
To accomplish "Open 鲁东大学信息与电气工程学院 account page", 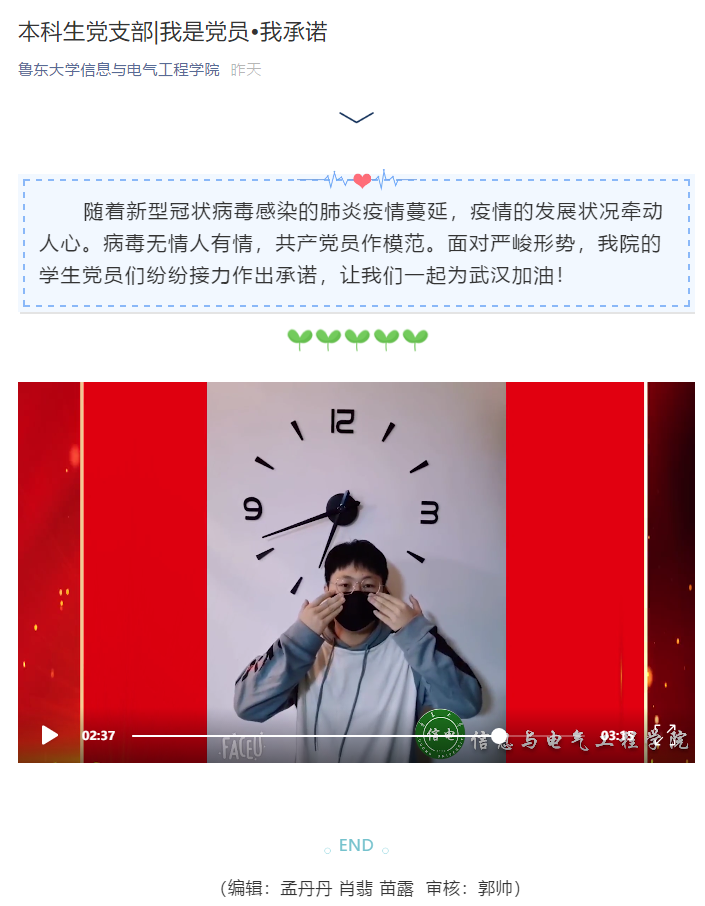I will tap(119, 70).
